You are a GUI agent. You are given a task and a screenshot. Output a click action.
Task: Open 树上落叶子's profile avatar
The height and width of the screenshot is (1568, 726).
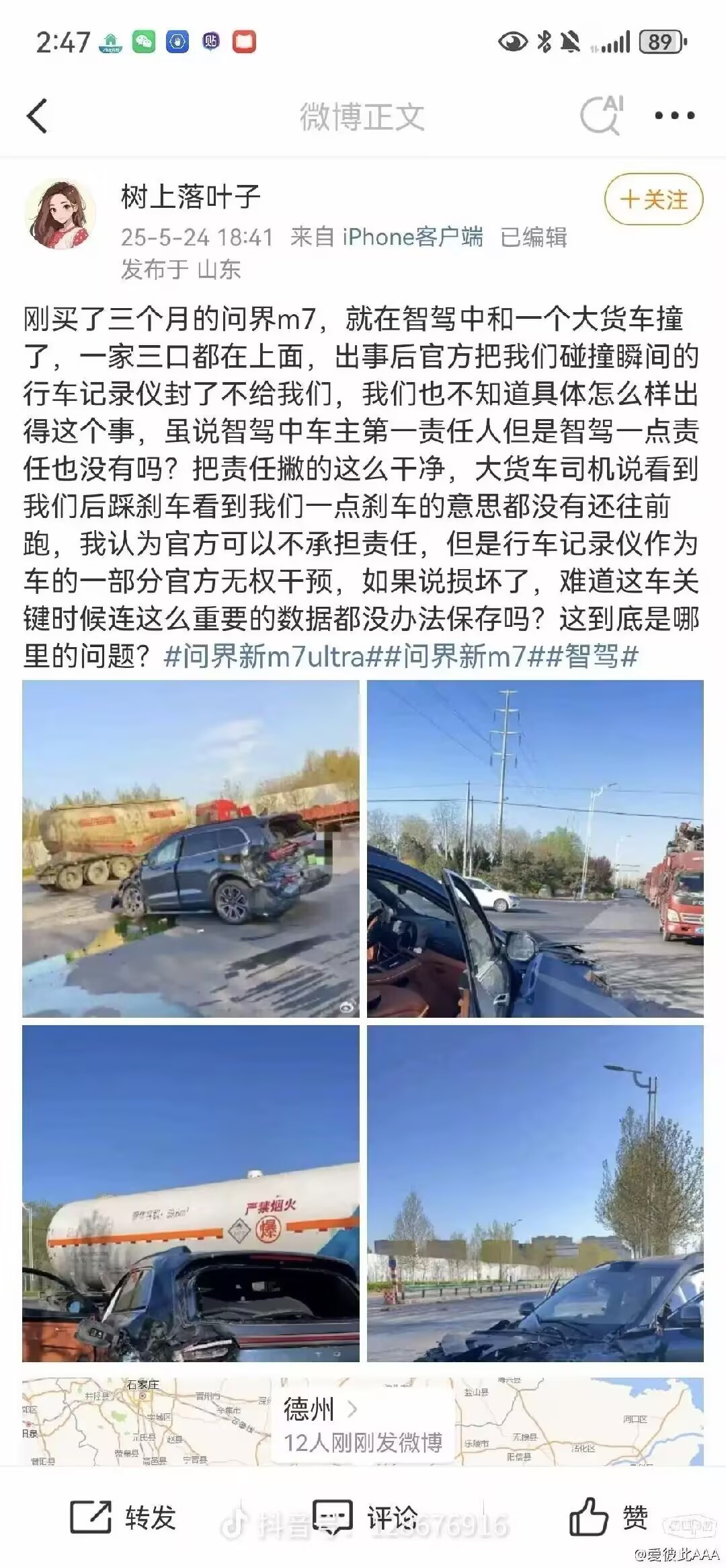click(x=60, y=214)
